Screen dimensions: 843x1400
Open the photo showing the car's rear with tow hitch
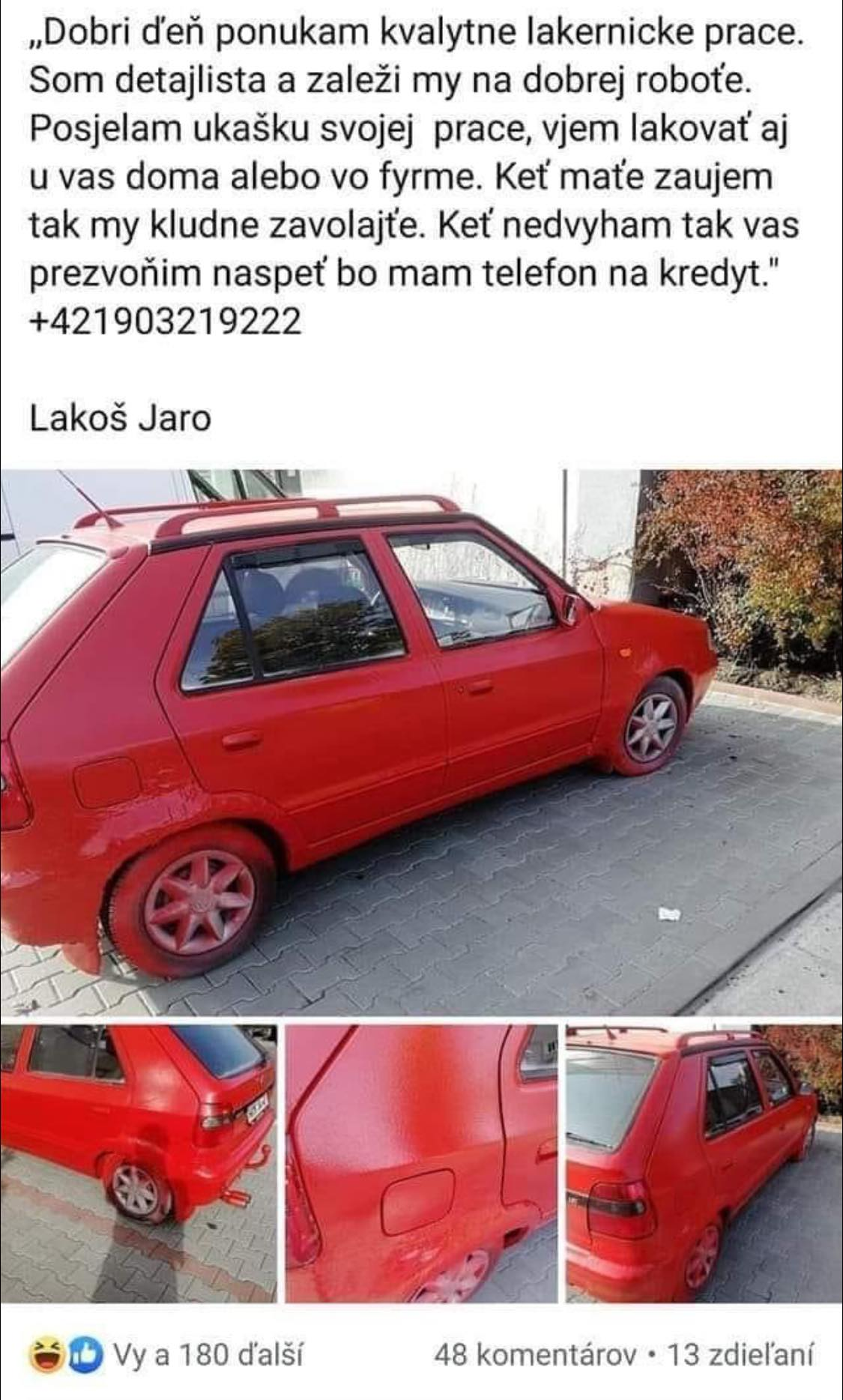[x=139, y=1164]
